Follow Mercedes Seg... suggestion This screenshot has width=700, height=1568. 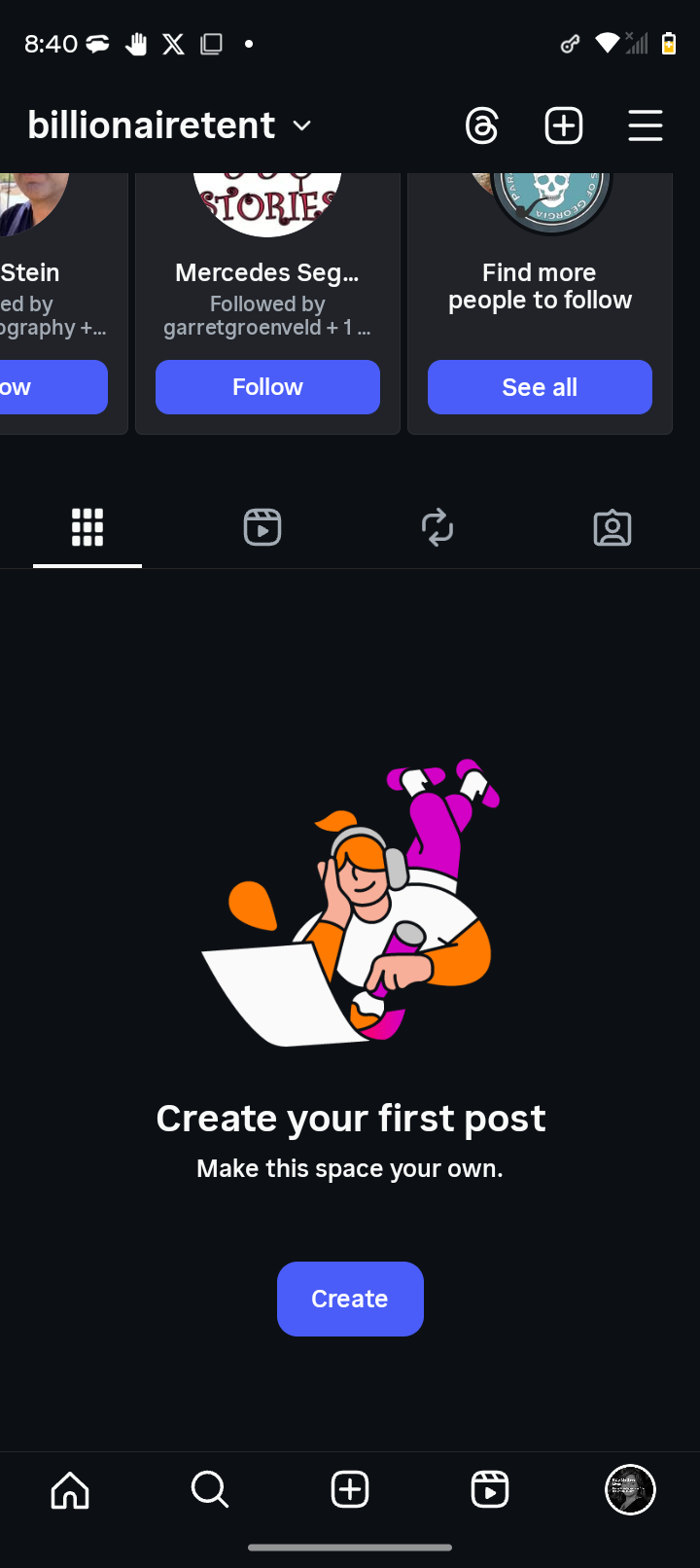(267, 387)
